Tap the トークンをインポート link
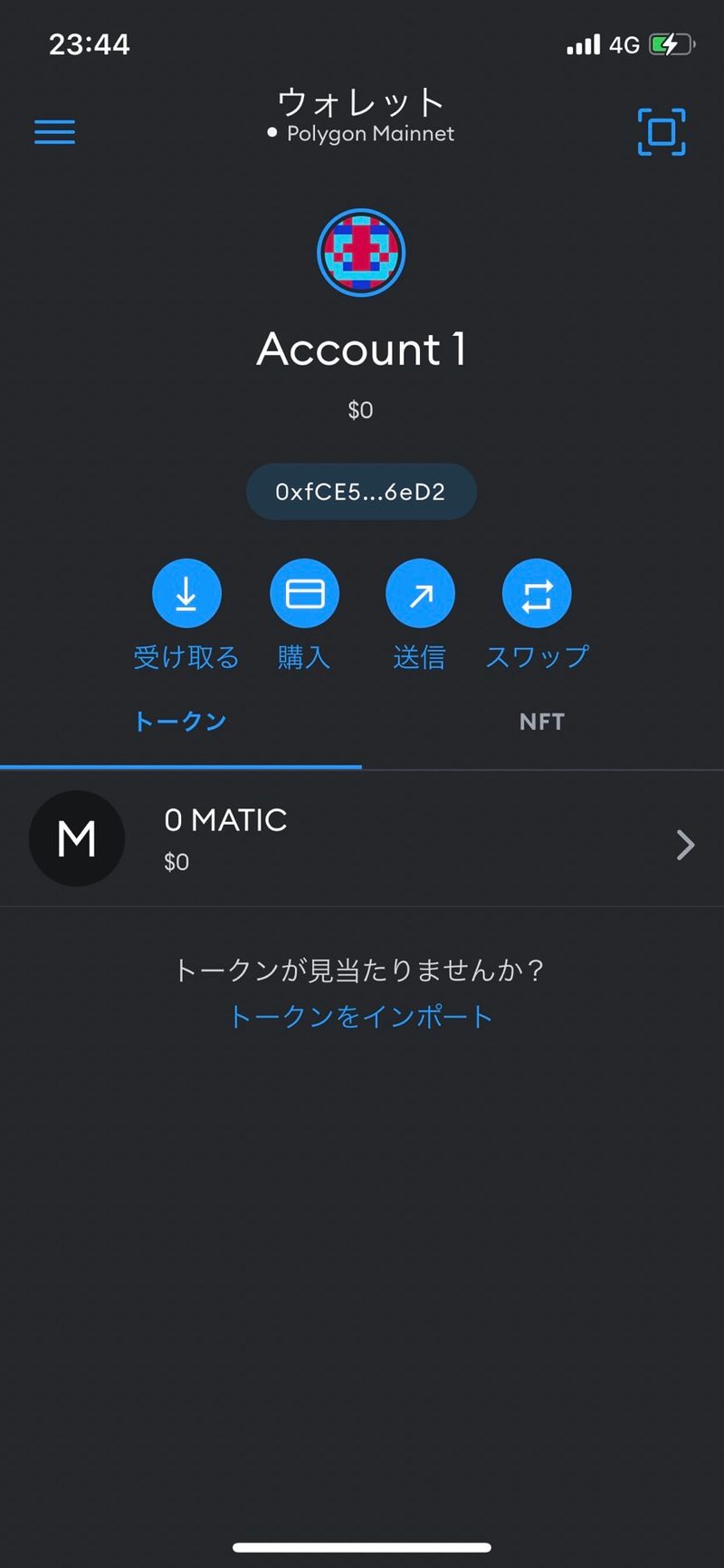The image size is (724, 1568). point(361,1017)
